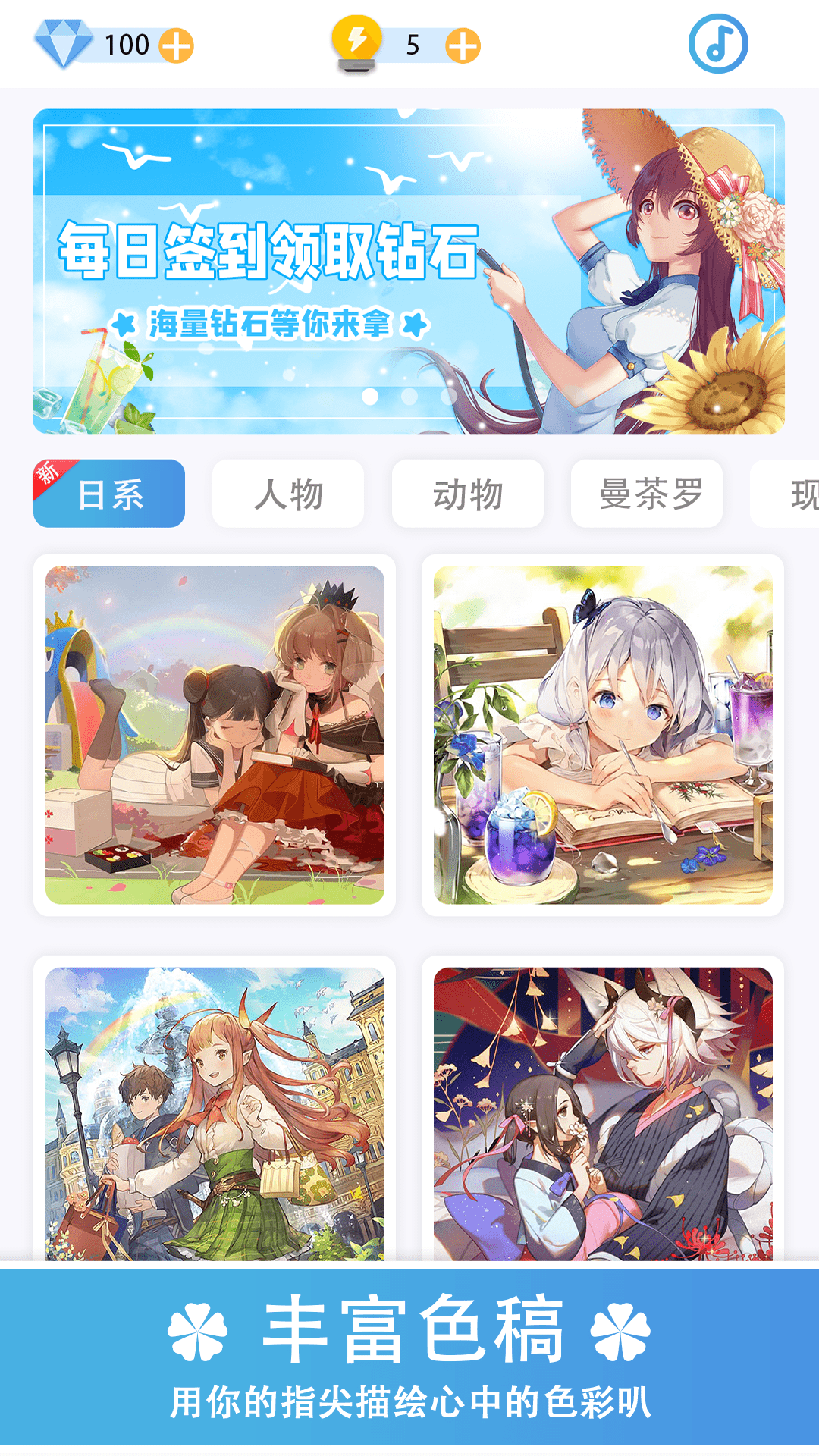
Task: Open the two girls picnic rainbow picture
Action: pos(215,735)
